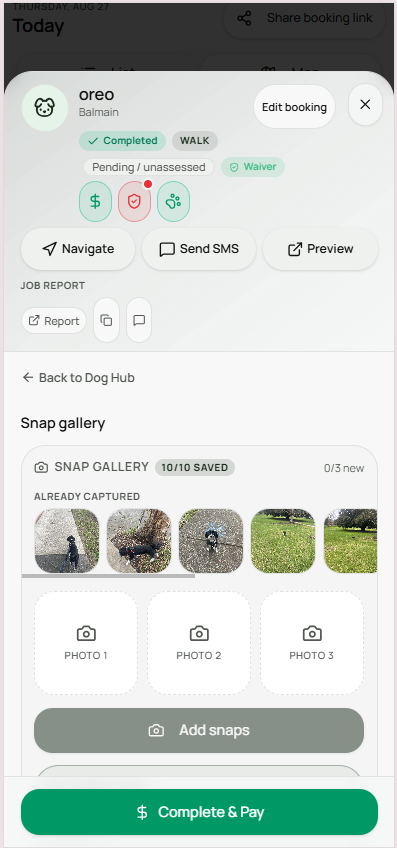Share booking link
This screenshot has height=848, width=397.
coord(305,18)
